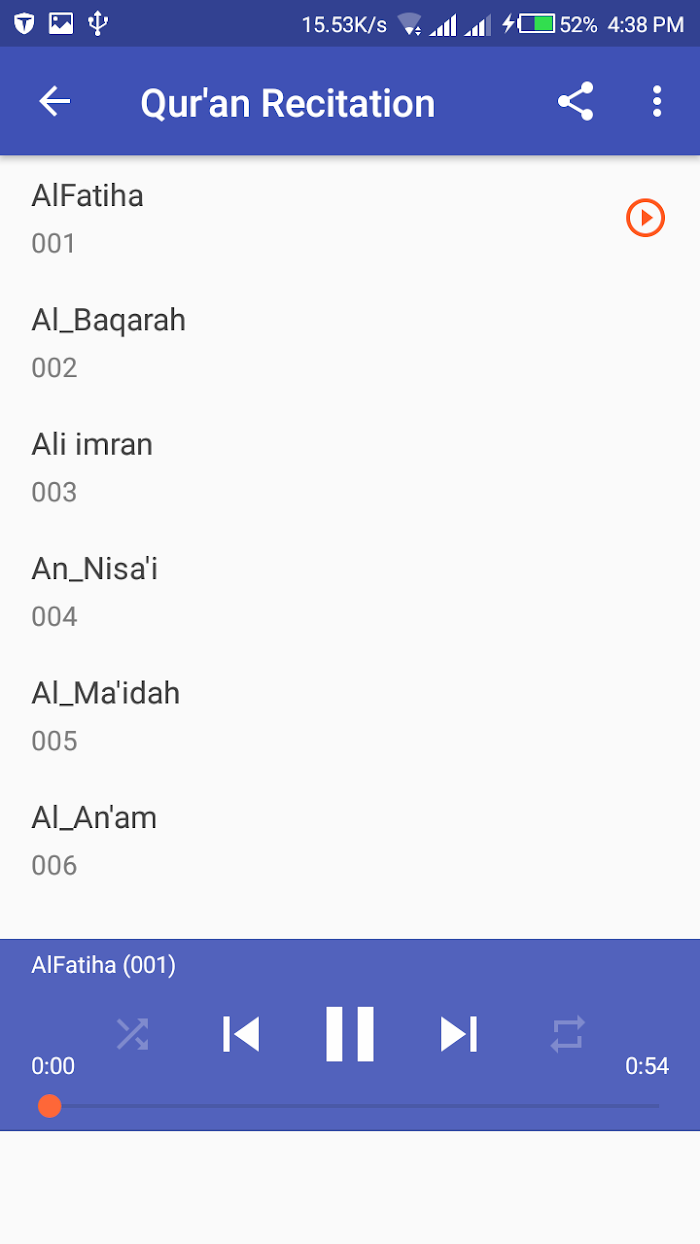Tap the playback seek bar

(350, 1106)
